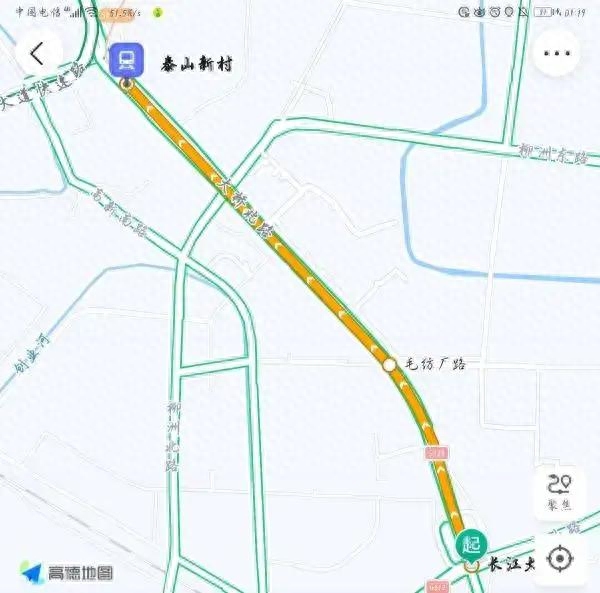The image size is (600, 593).
Task: Tap the green 起 start point marker
Action: pos(471,545)
